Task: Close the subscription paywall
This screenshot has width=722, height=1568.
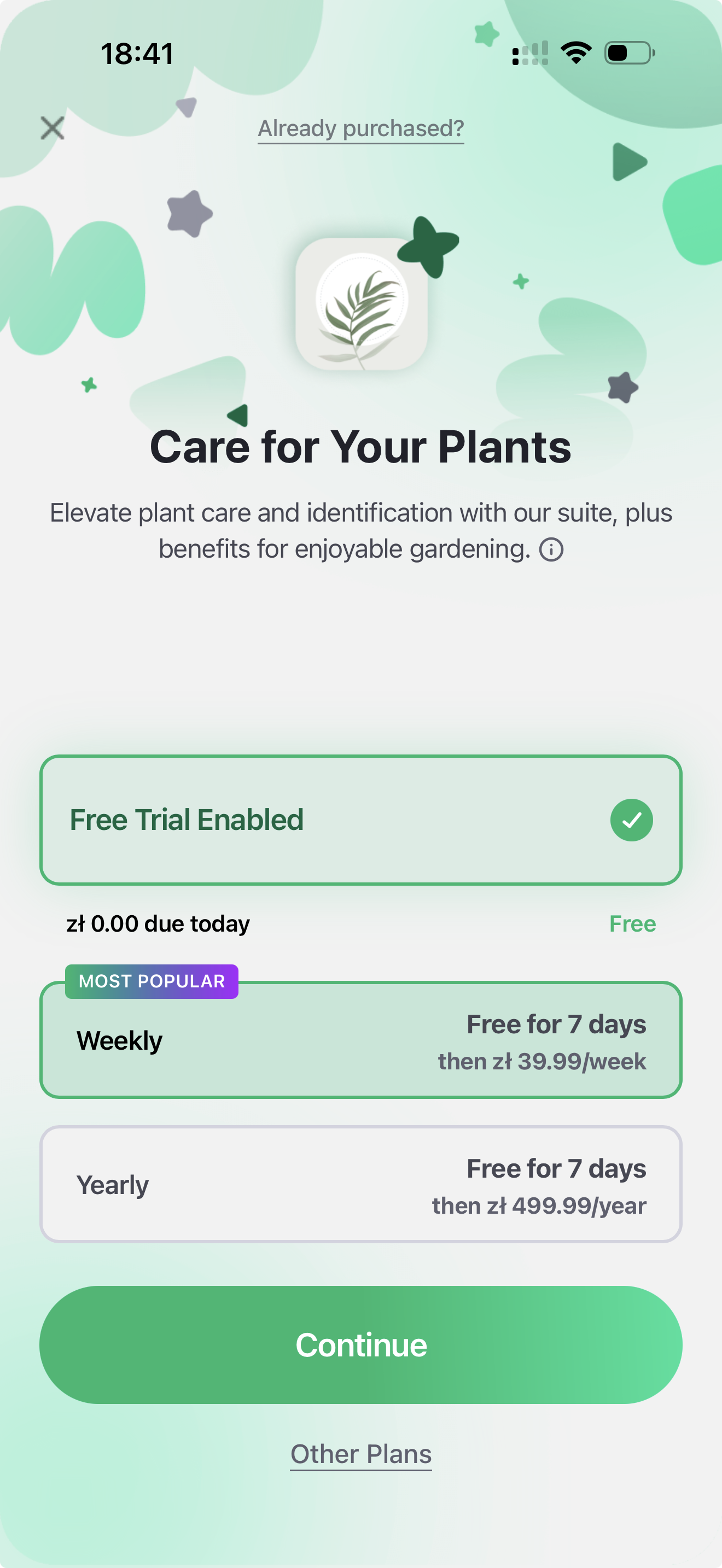Action: coord(53,128)
